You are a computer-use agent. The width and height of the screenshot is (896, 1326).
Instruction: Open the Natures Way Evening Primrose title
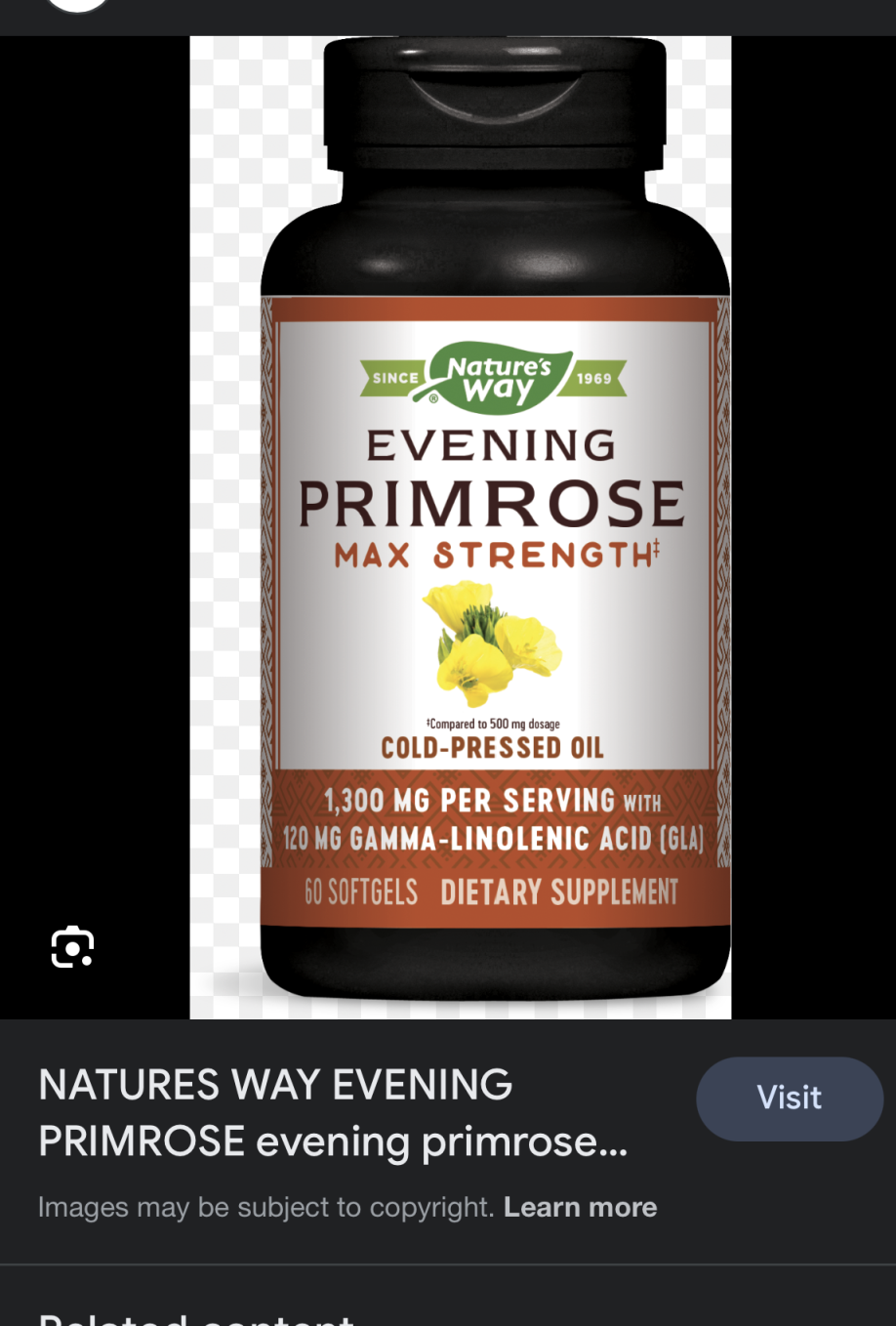[x=332, y=1113]
